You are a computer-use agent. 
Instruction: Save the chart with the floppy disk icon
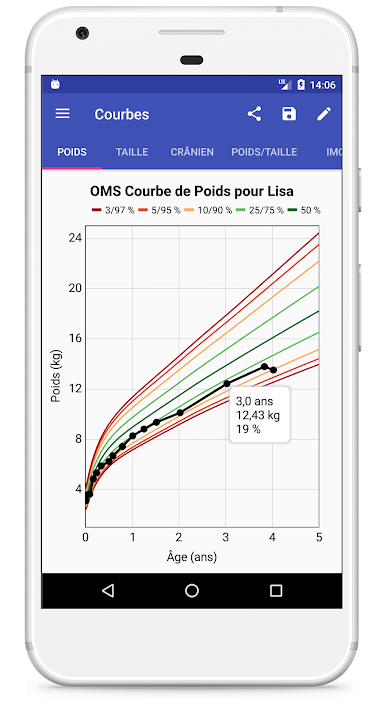(x=289, y=114)
